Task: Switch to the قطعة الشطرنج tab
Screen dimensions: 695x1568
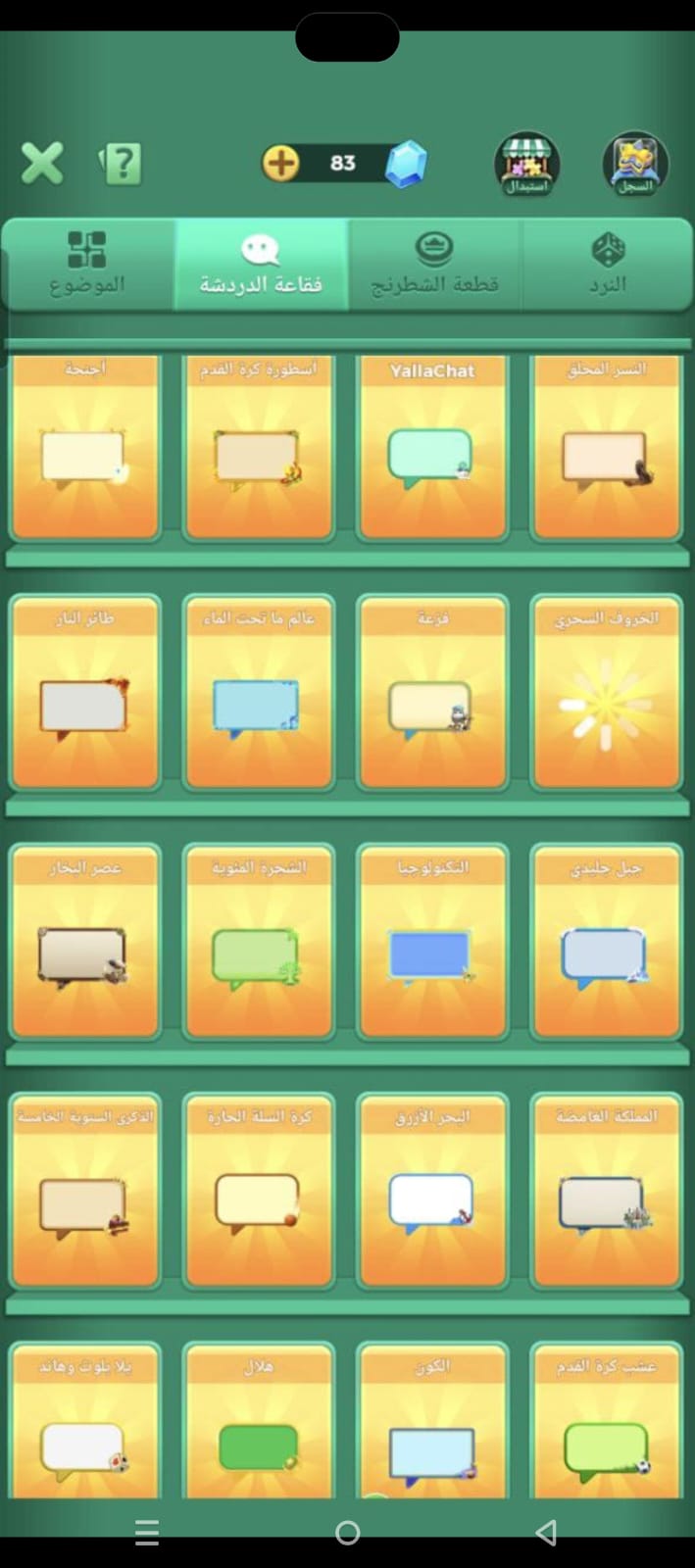Action: 434,264
